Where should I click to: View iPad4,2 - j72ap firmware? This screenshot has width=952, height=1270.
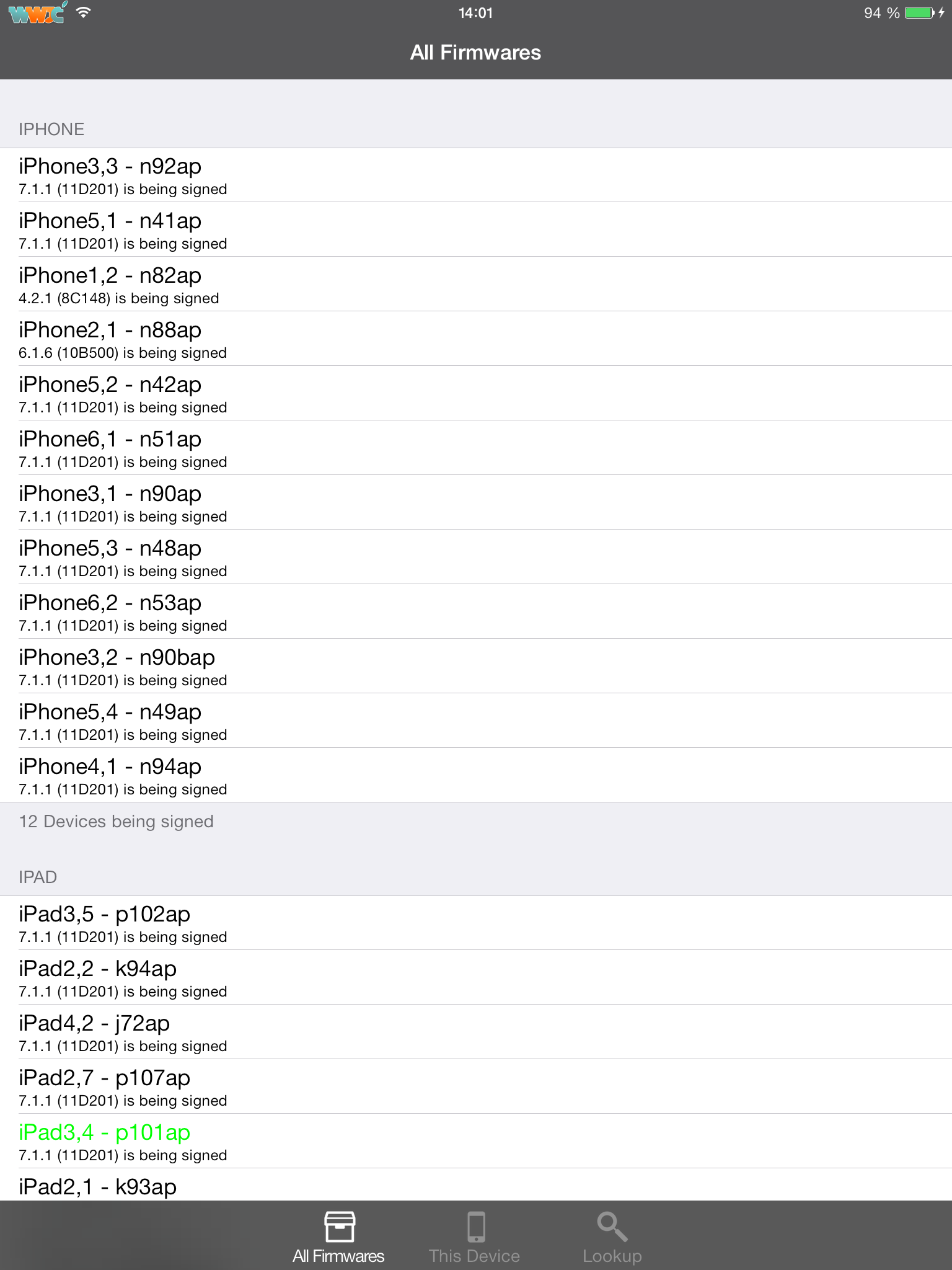click(476, 1032)
